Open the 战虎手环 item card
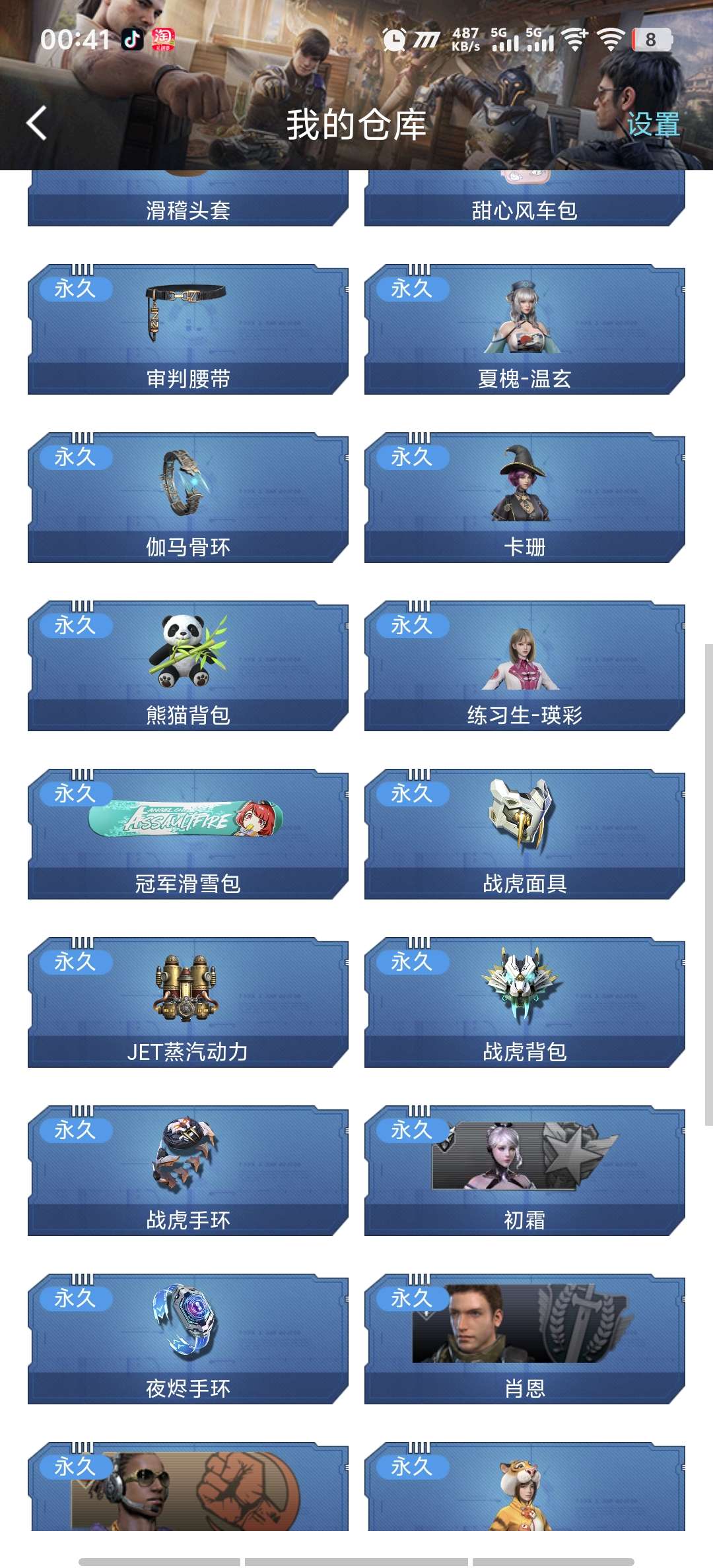 pos(188,1171)
